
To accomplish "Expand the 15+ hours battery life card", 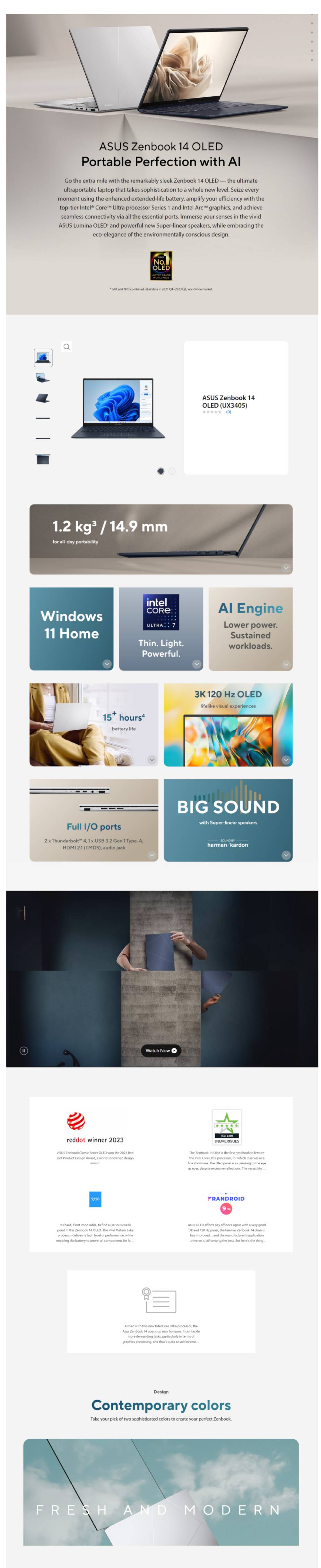I will click(152, 759).
